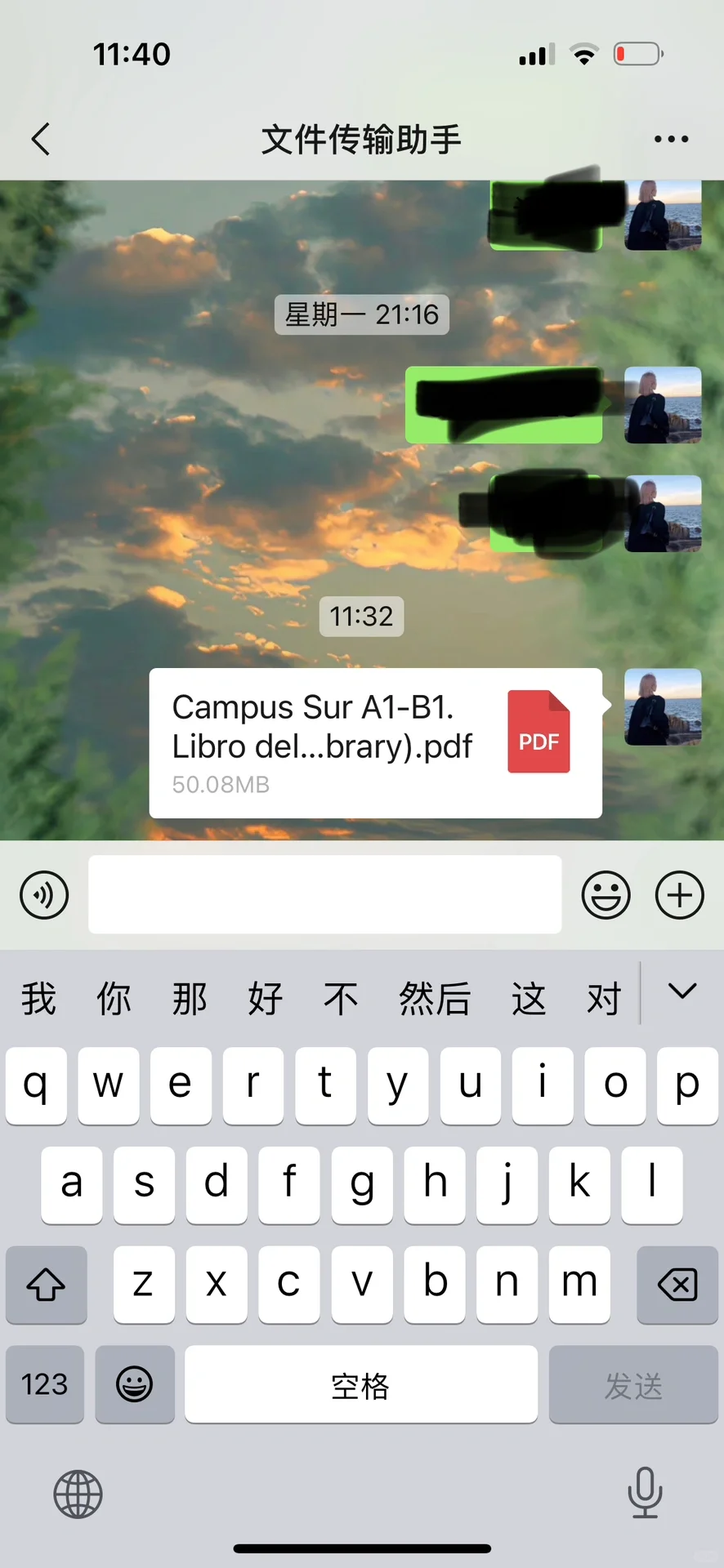724x1568 pixels.
Task: Switch keyboard language with globe icon
Action: tap(78, 1494)
